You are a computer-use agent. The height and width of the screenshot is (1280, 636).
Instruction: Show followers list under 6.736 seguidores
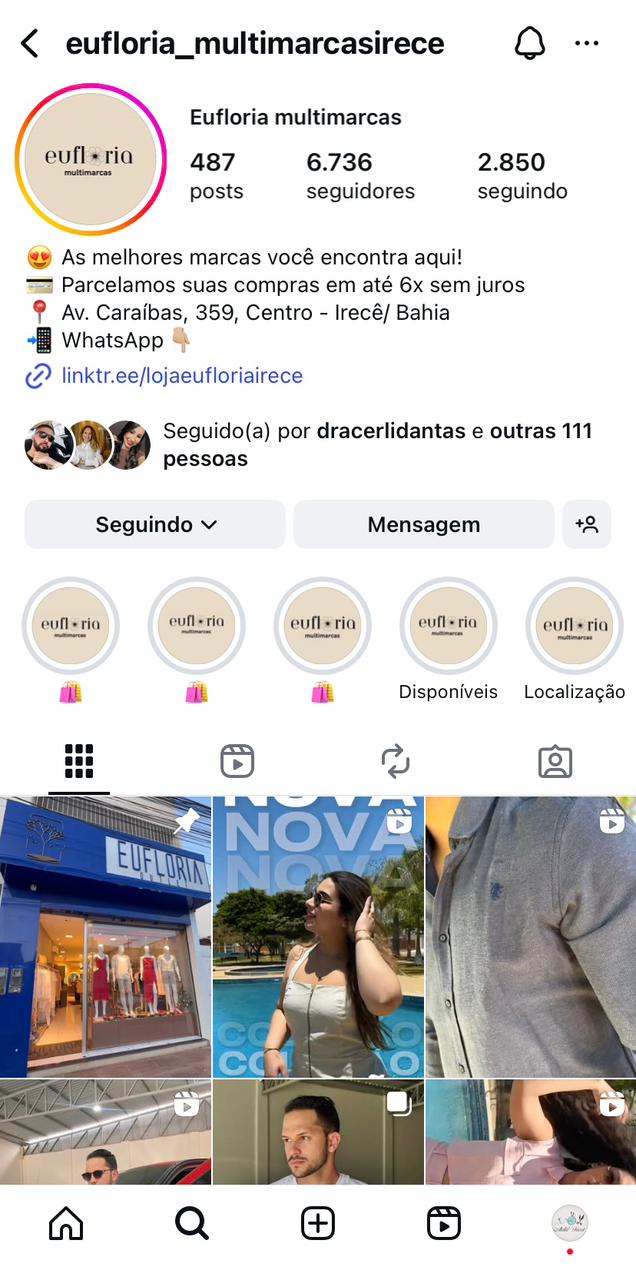tap(360, 176)
